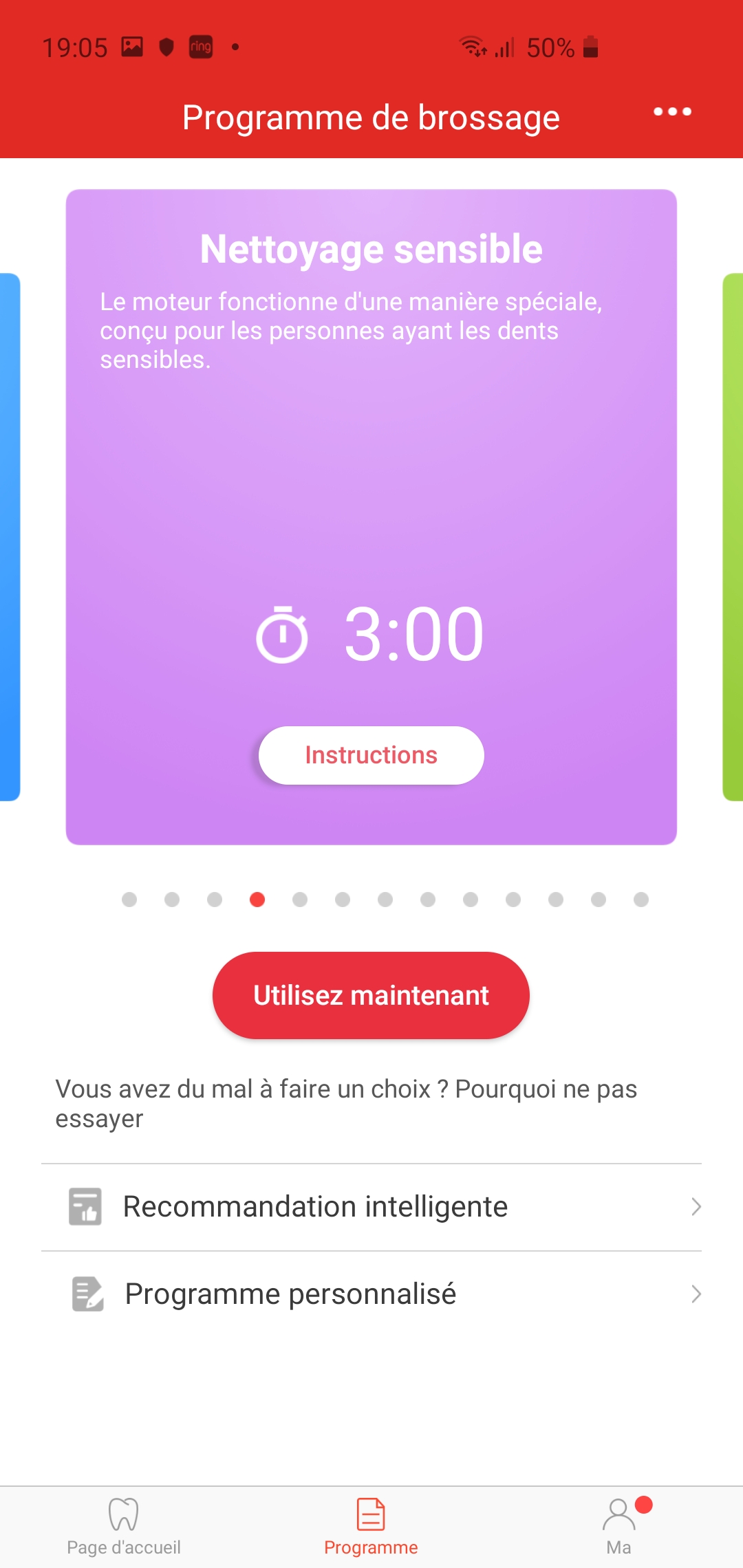Open Instructions for Nettoyage sensible
743x1568 pixels.
click(x=371, y=755)
